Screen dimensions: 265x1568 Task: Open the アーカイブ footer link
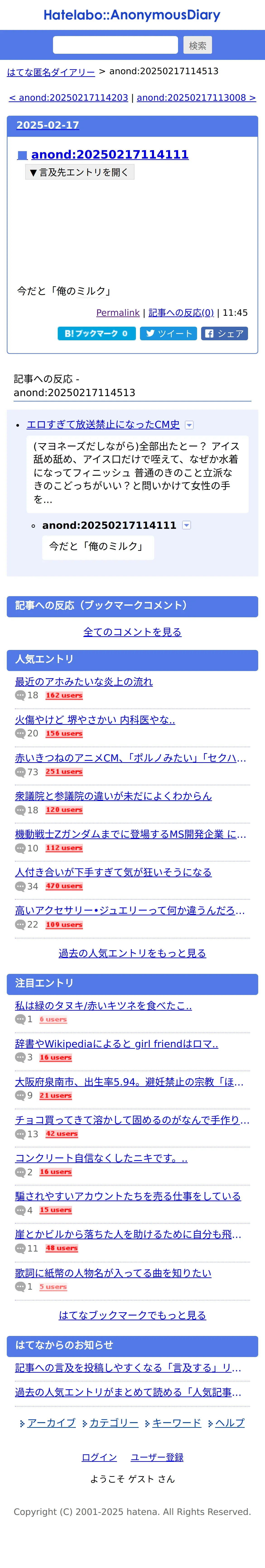tap(51, 1423)
